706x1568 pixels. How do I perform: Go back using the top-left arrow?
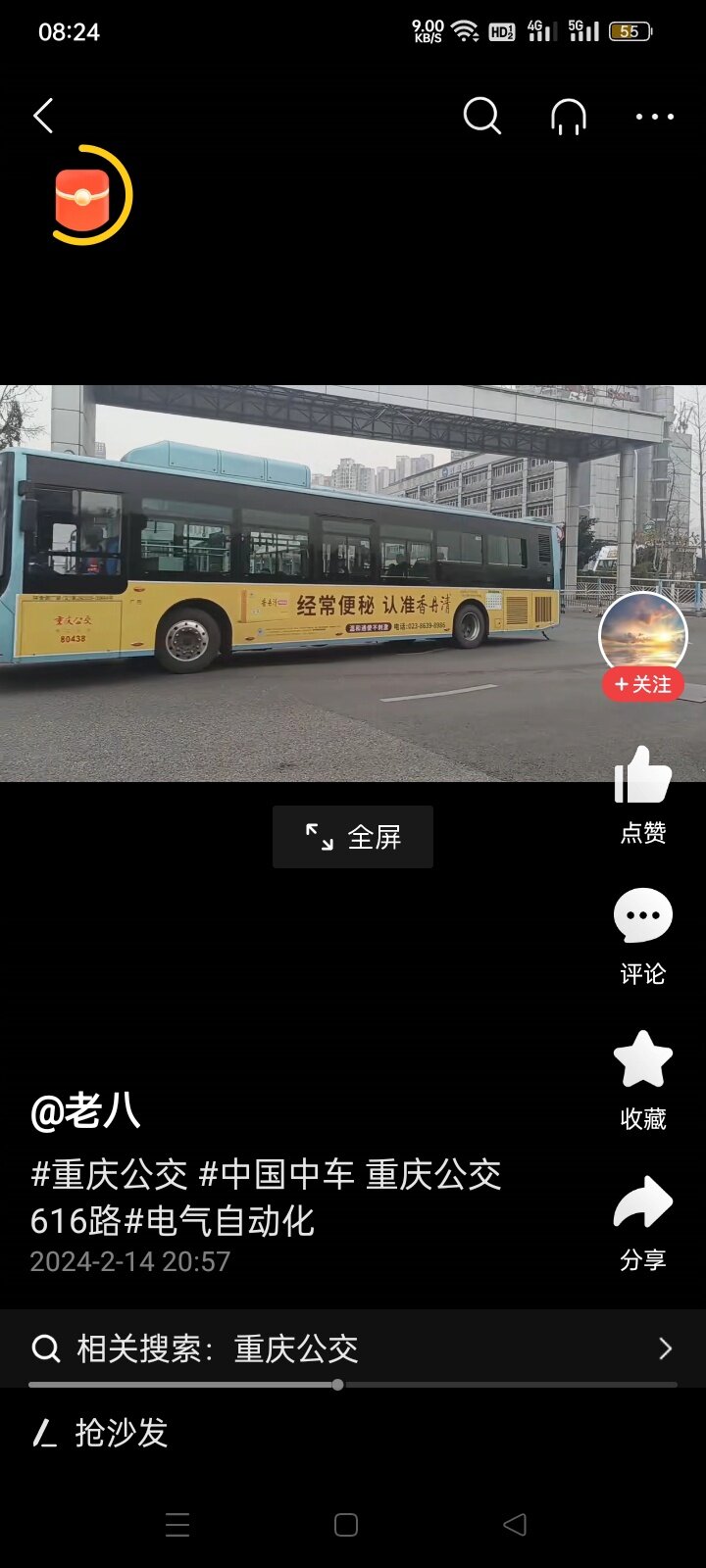pyautogui.click(x=43, y=116)
